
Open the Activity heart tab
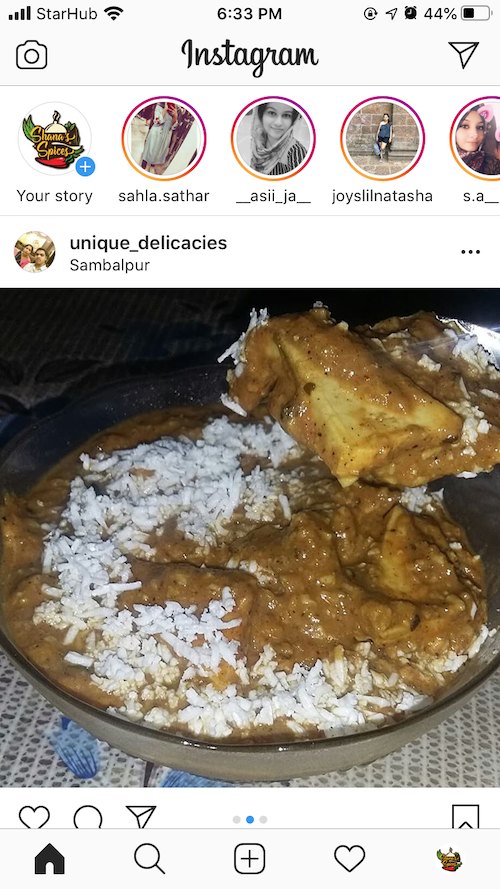349,859
